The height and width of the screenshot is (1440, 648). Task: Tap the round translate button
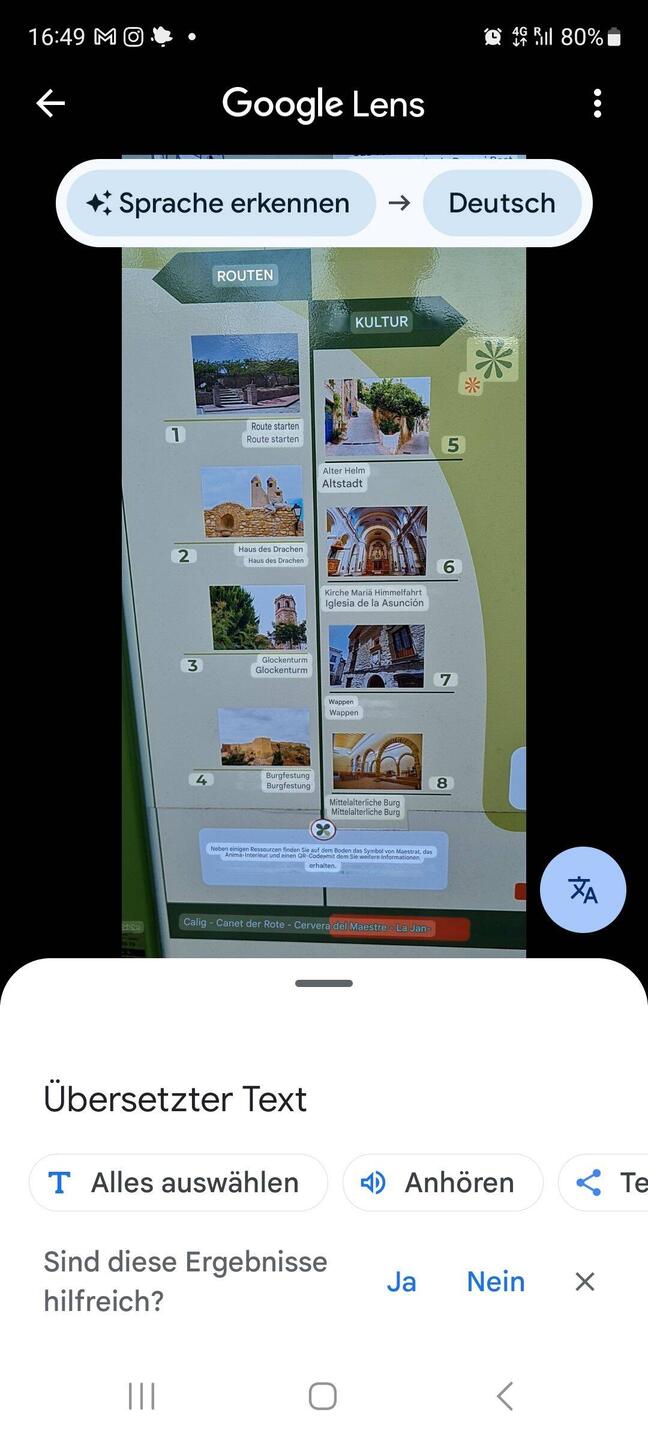click(x=582, y=889)
